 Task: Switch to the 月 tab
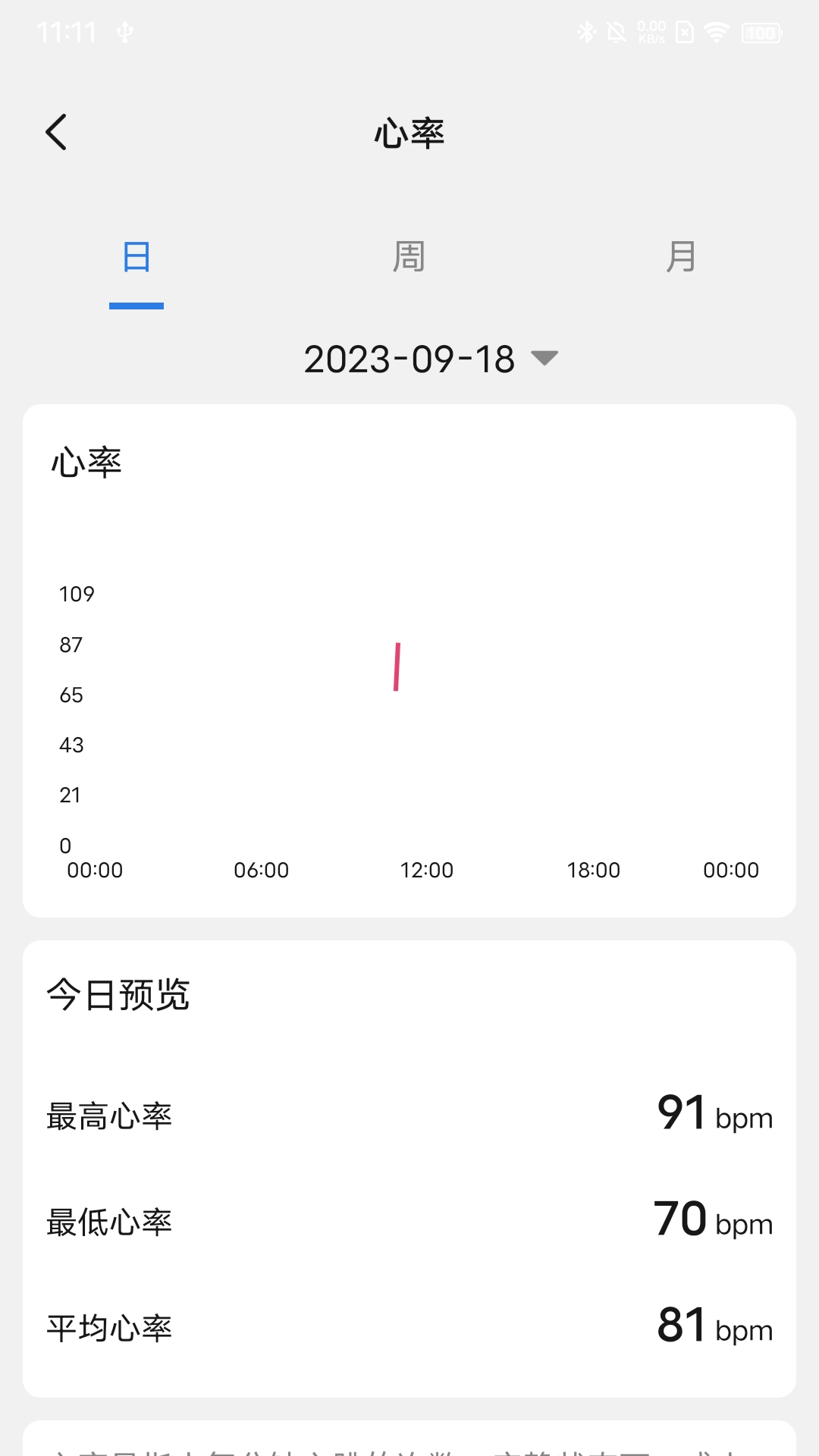point(681,257)
